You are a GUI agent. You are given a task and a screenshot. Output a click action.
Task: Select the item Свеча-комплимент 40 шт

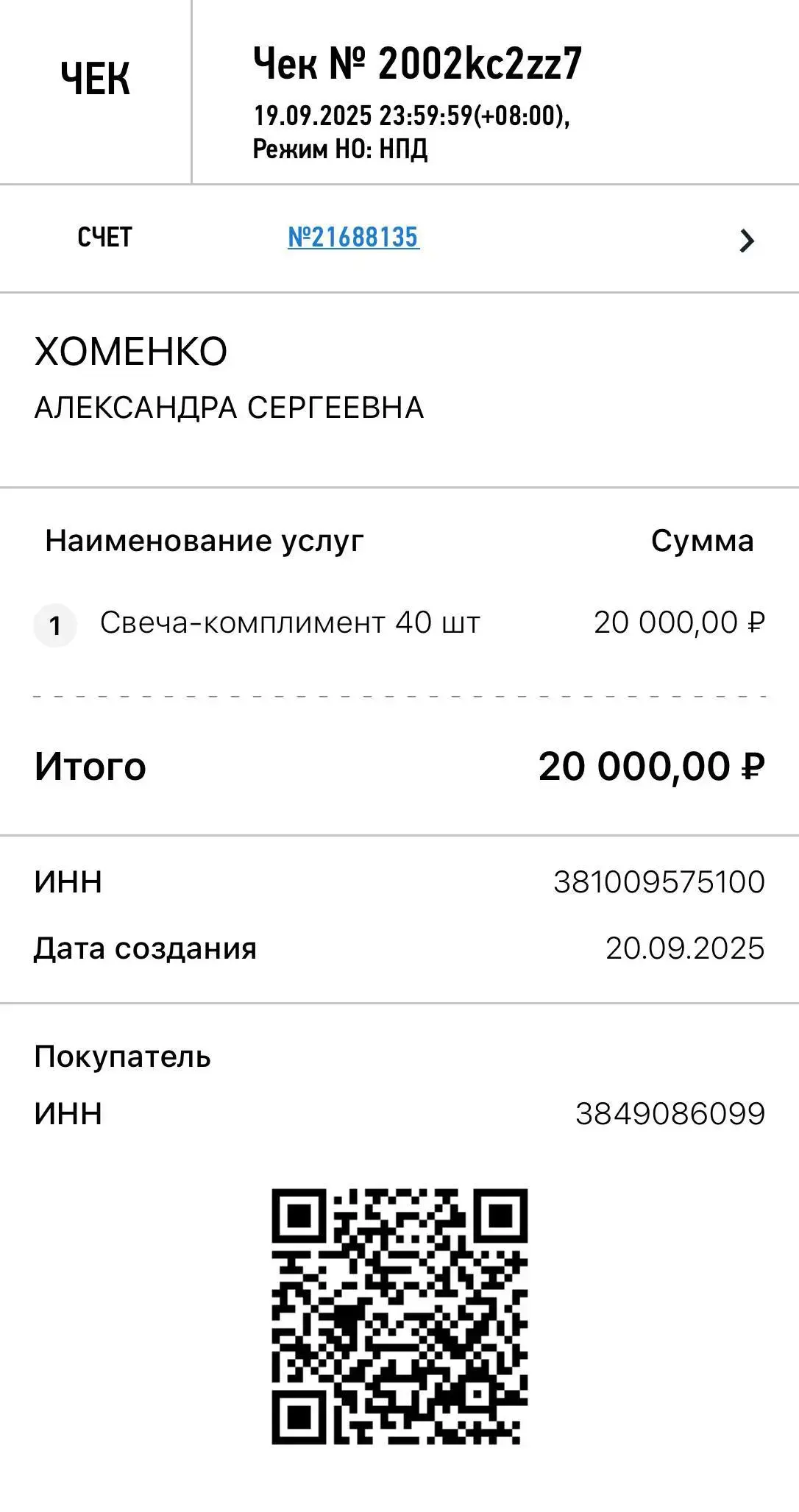(290, 622)
